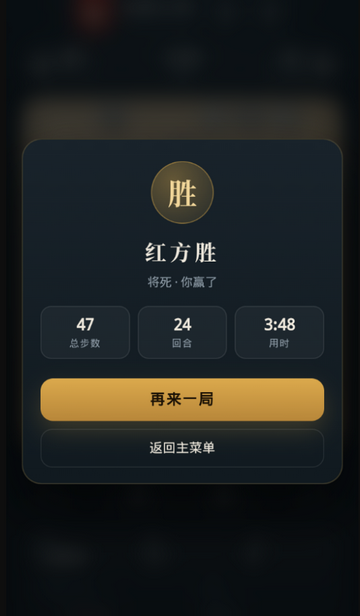Image resolution: width=360 pixels, height=616 pixels.
Task: Tap 返回主菜单 to go back to the main menu
Action: coord(182,448)
